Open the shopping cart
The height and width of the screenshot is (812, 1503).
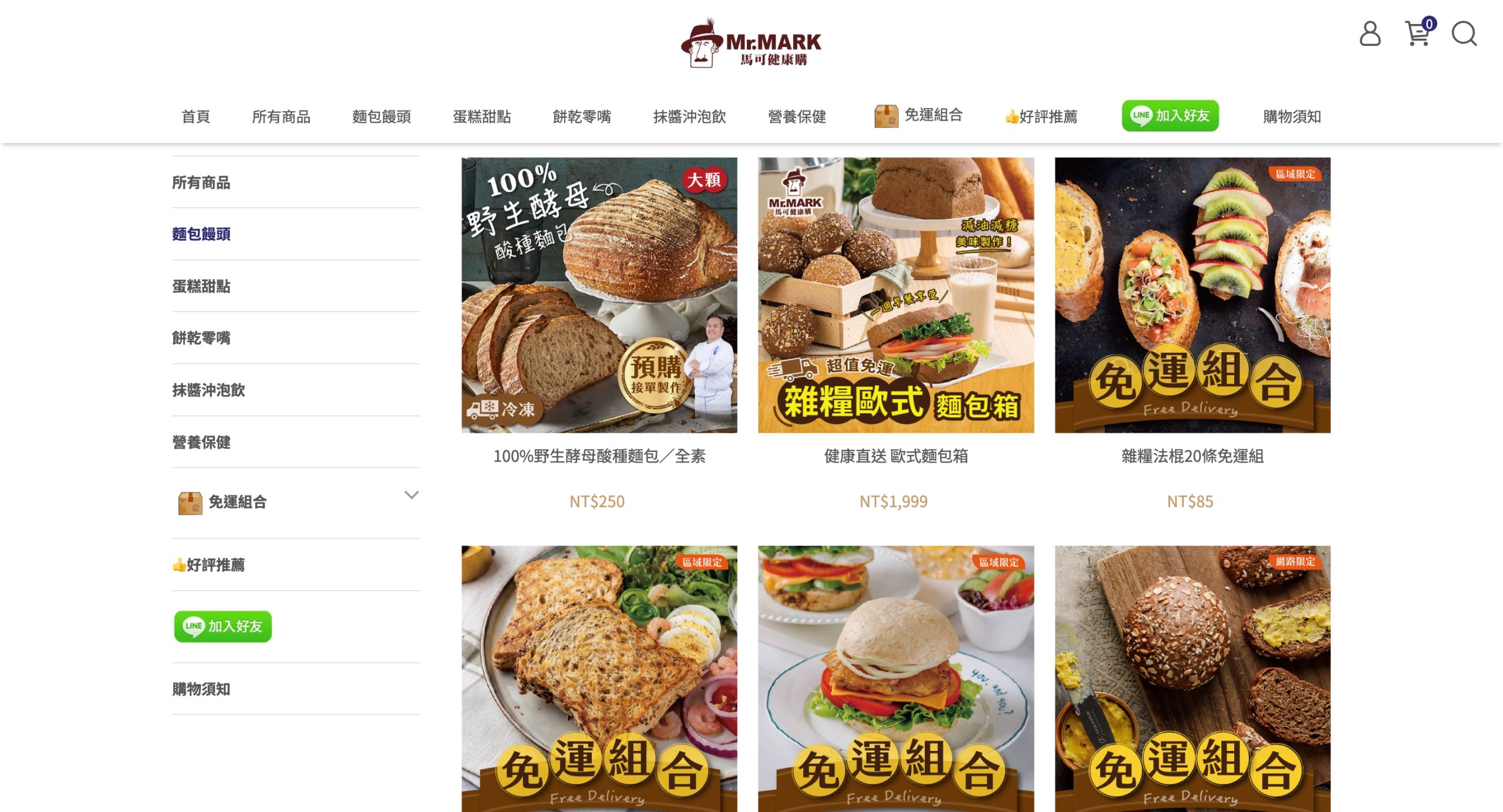click(x=1418, y=34)
